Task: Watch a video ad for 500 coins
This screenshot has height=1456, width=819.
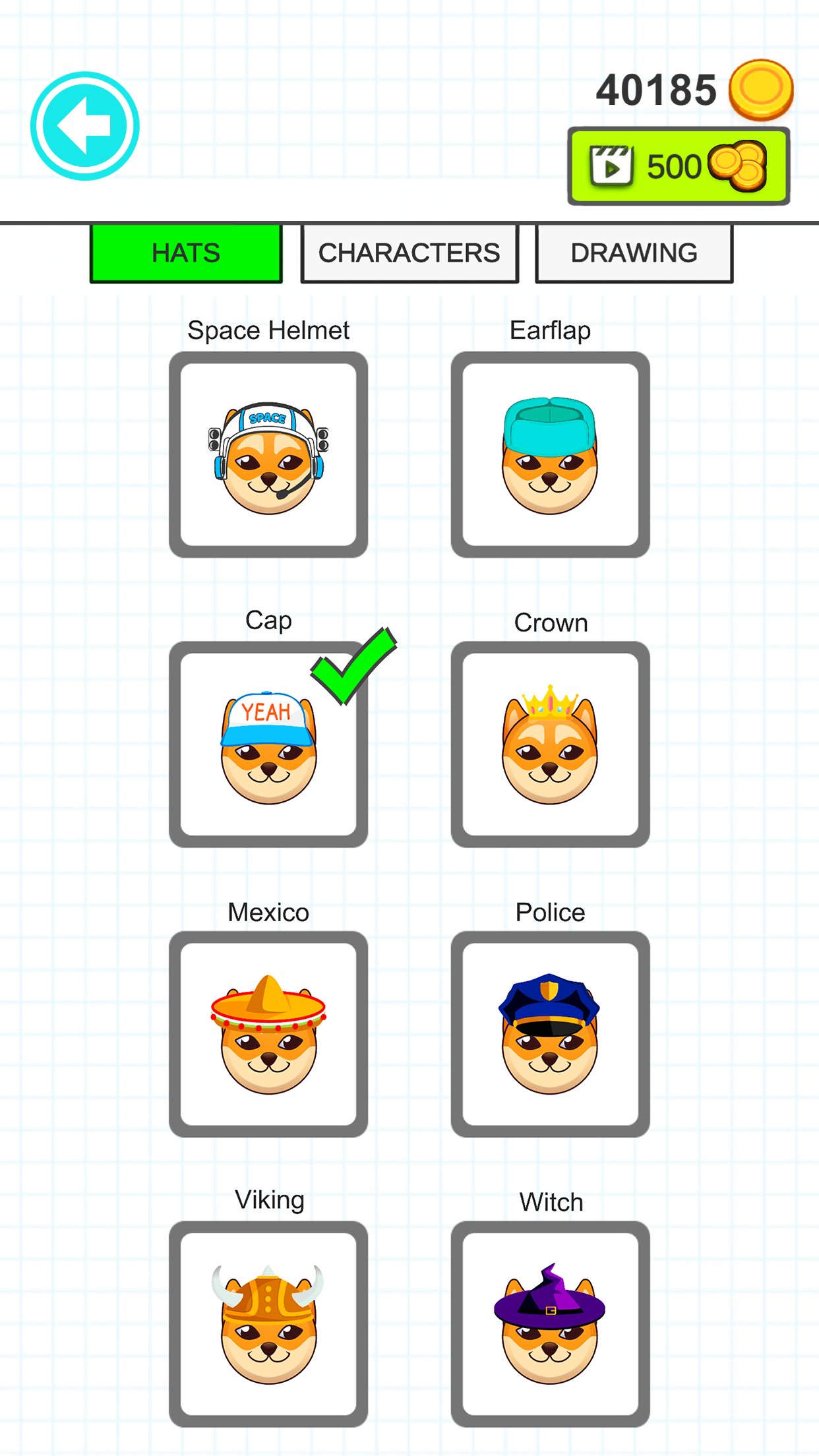Action: [x=679, y=166]
